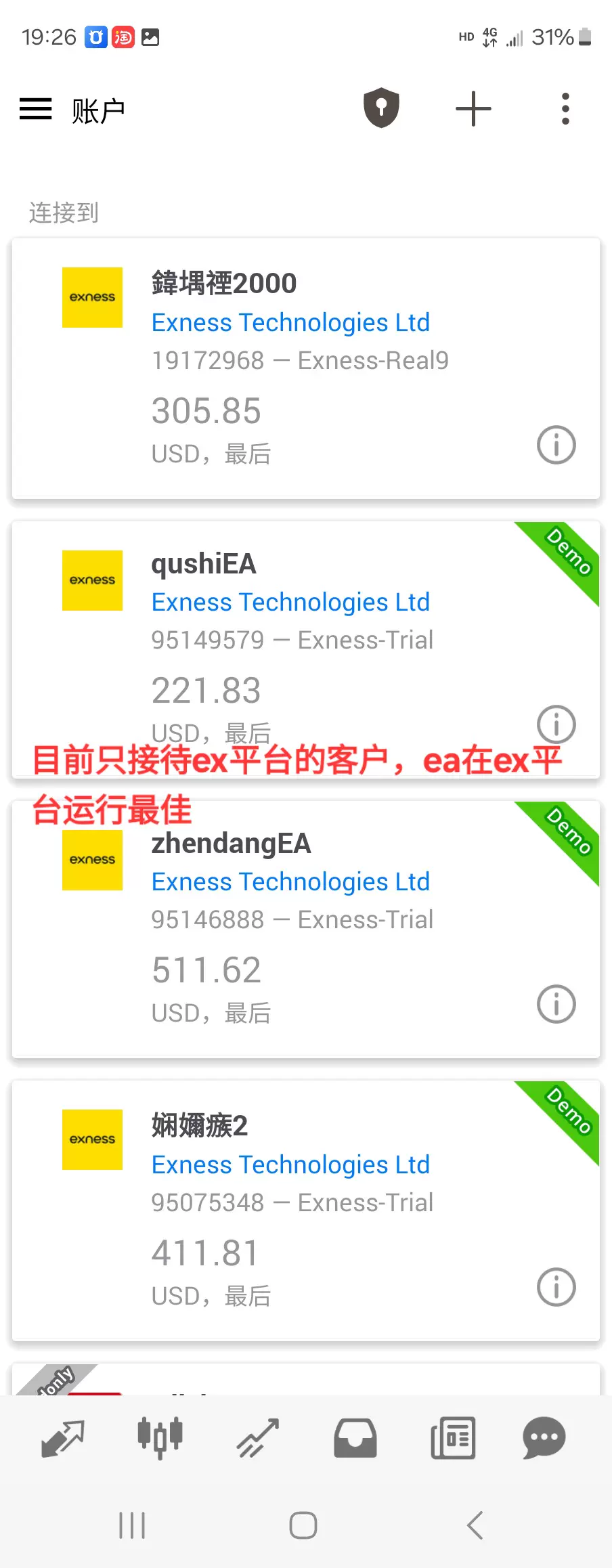This screenshot has height=1568, width=612.
Task: Select the Charts candlestick icon
Action: [x=160, y=1439]
